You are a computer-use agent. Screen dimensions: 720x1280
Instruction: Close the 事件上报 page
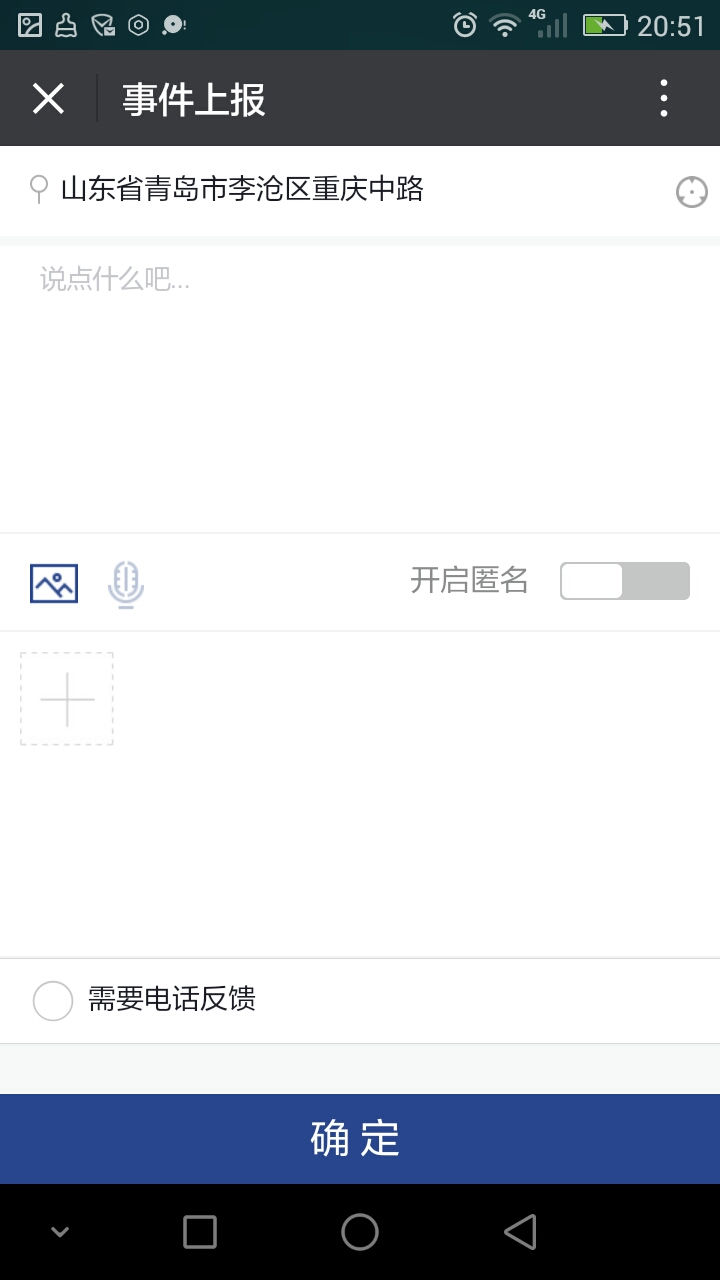[x=48, y=99]
